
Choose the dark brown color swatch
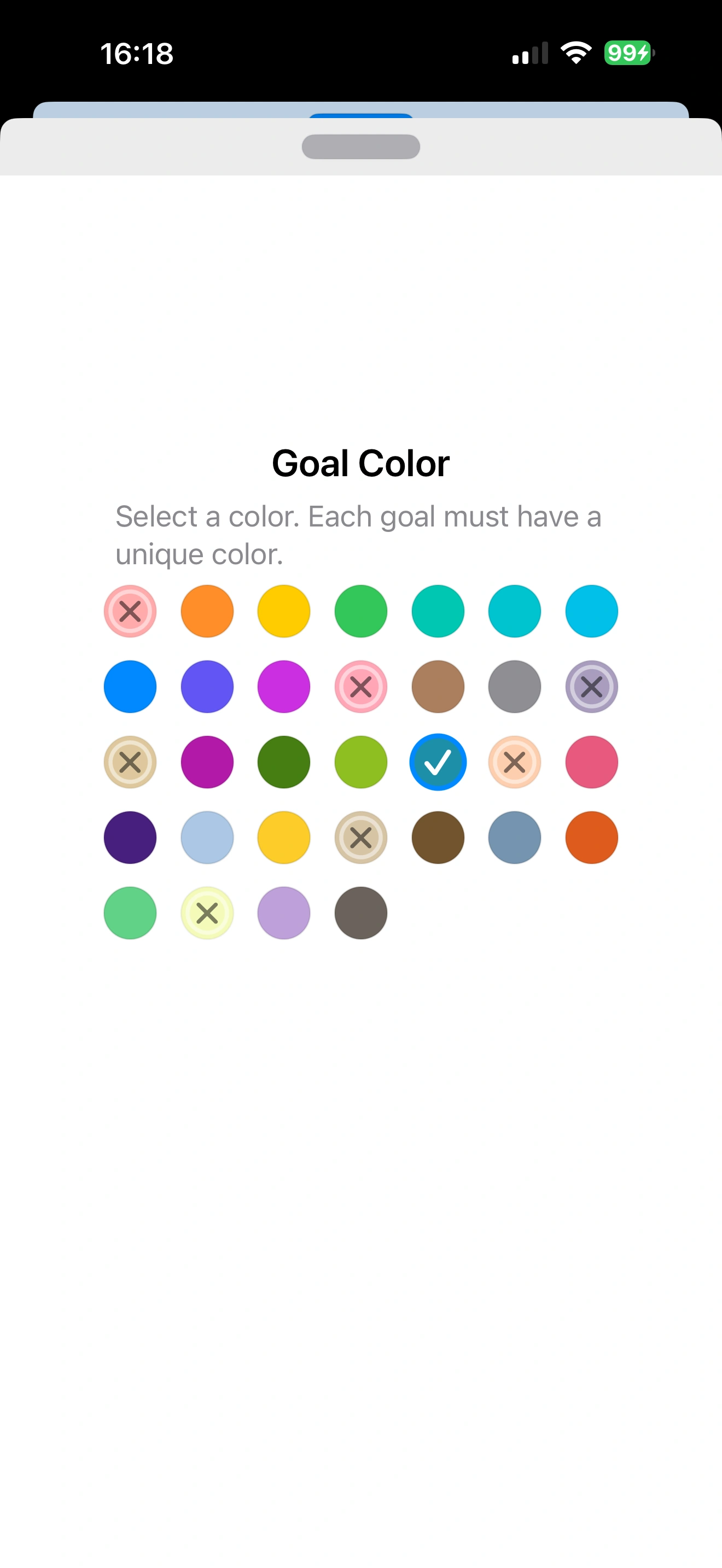[438, 838]
